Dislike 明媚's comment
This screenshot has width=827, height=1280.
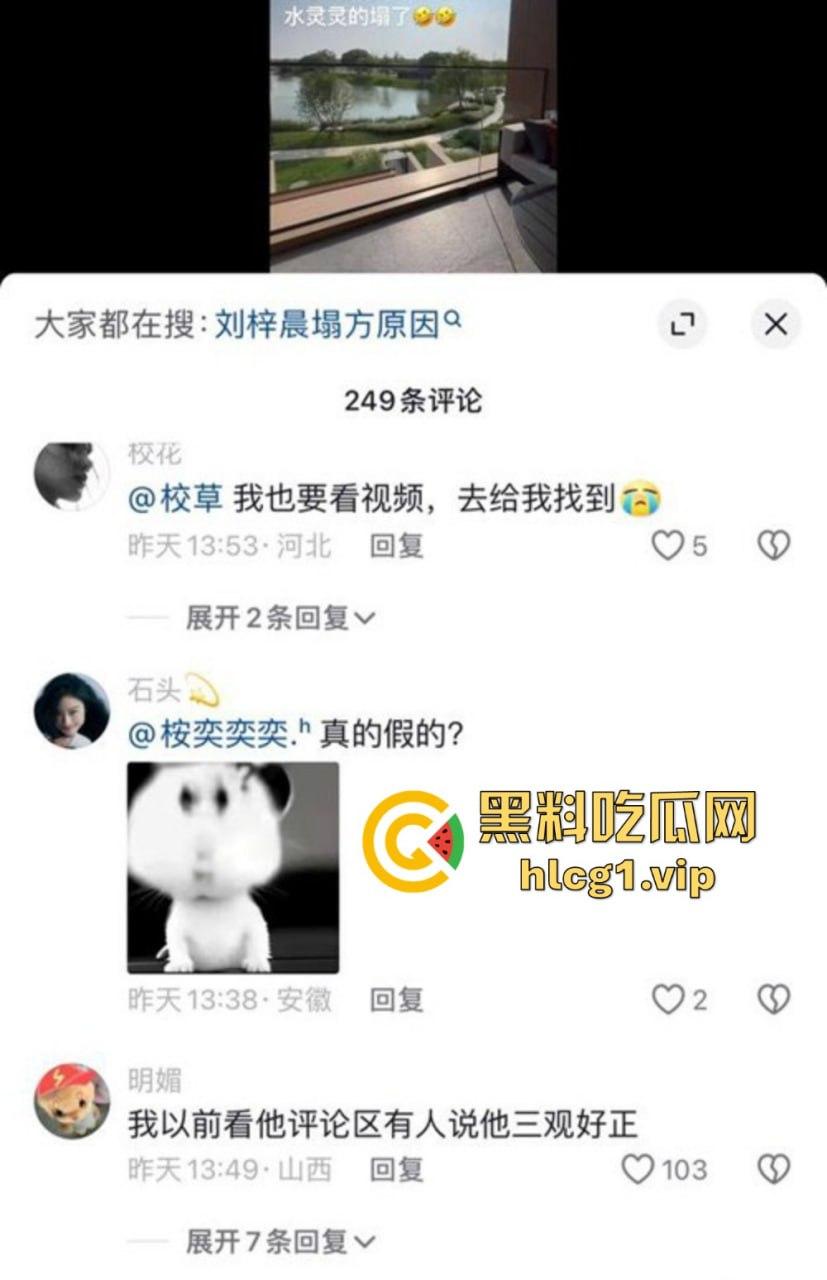tap(773, 1169)
